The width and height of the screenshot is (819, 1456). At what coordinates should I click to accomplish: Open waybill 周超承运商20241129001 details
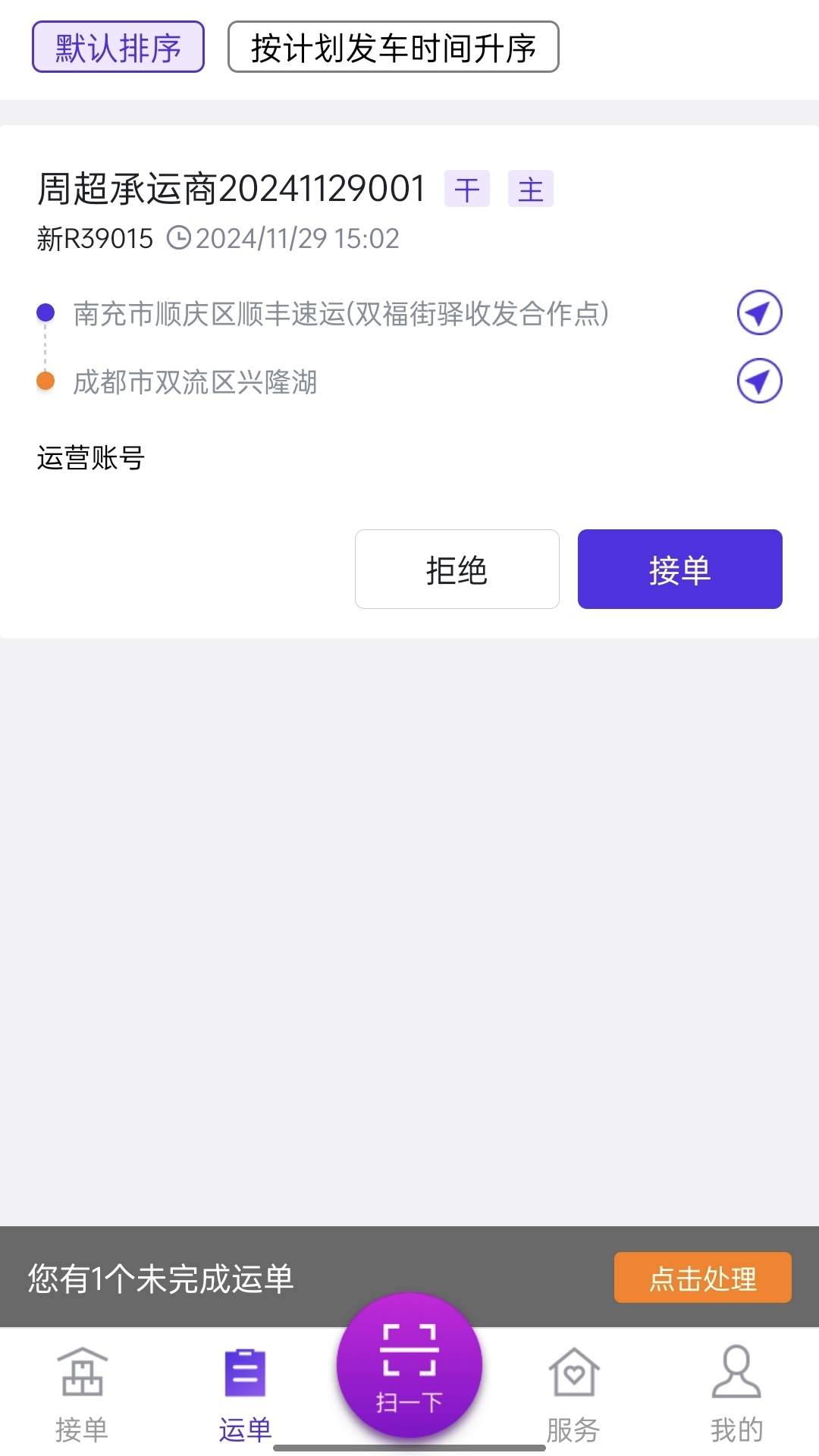click(231, 188)
